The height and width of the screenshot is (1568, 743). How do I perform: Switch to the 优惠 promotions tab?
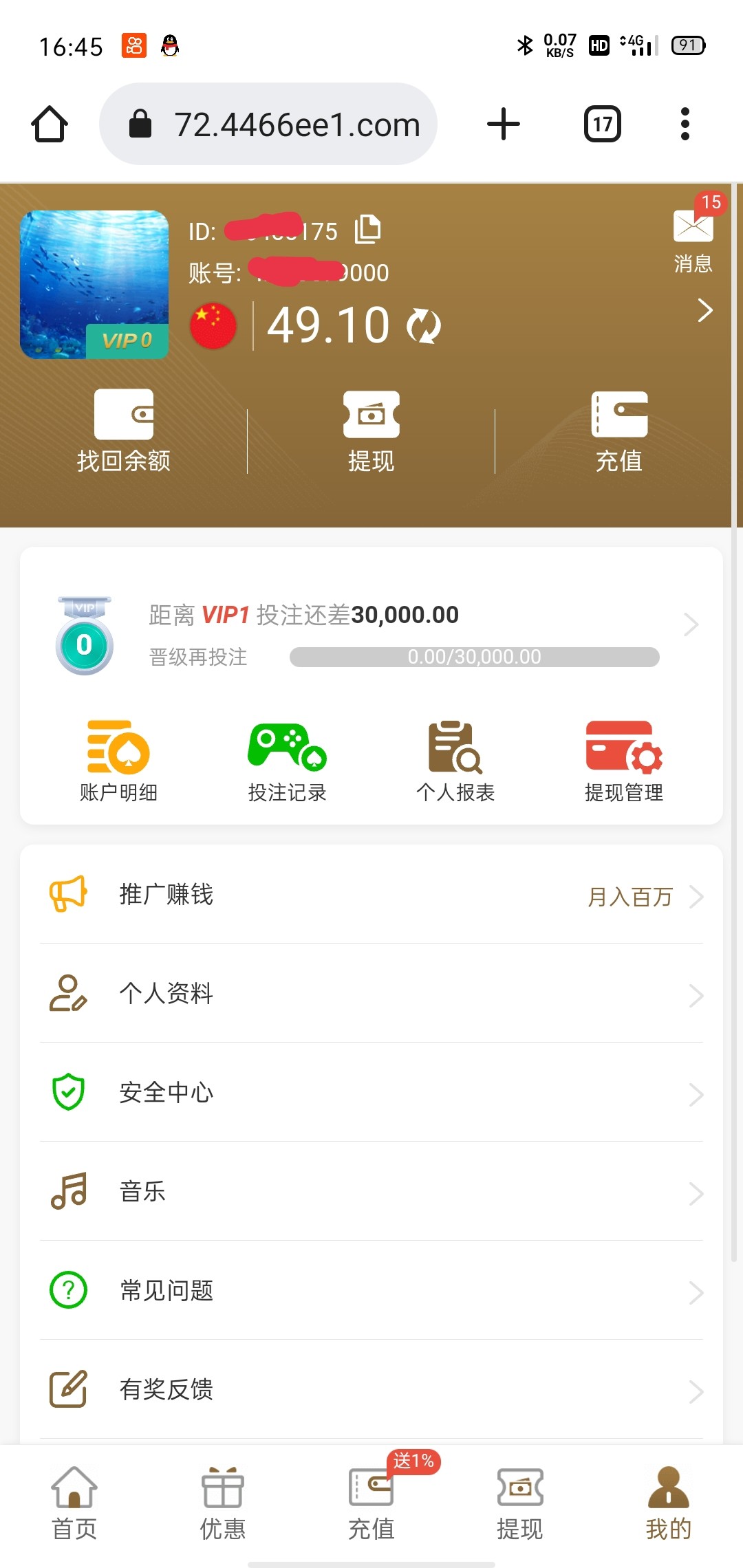pyautogui.click(x=223, y=1504)
